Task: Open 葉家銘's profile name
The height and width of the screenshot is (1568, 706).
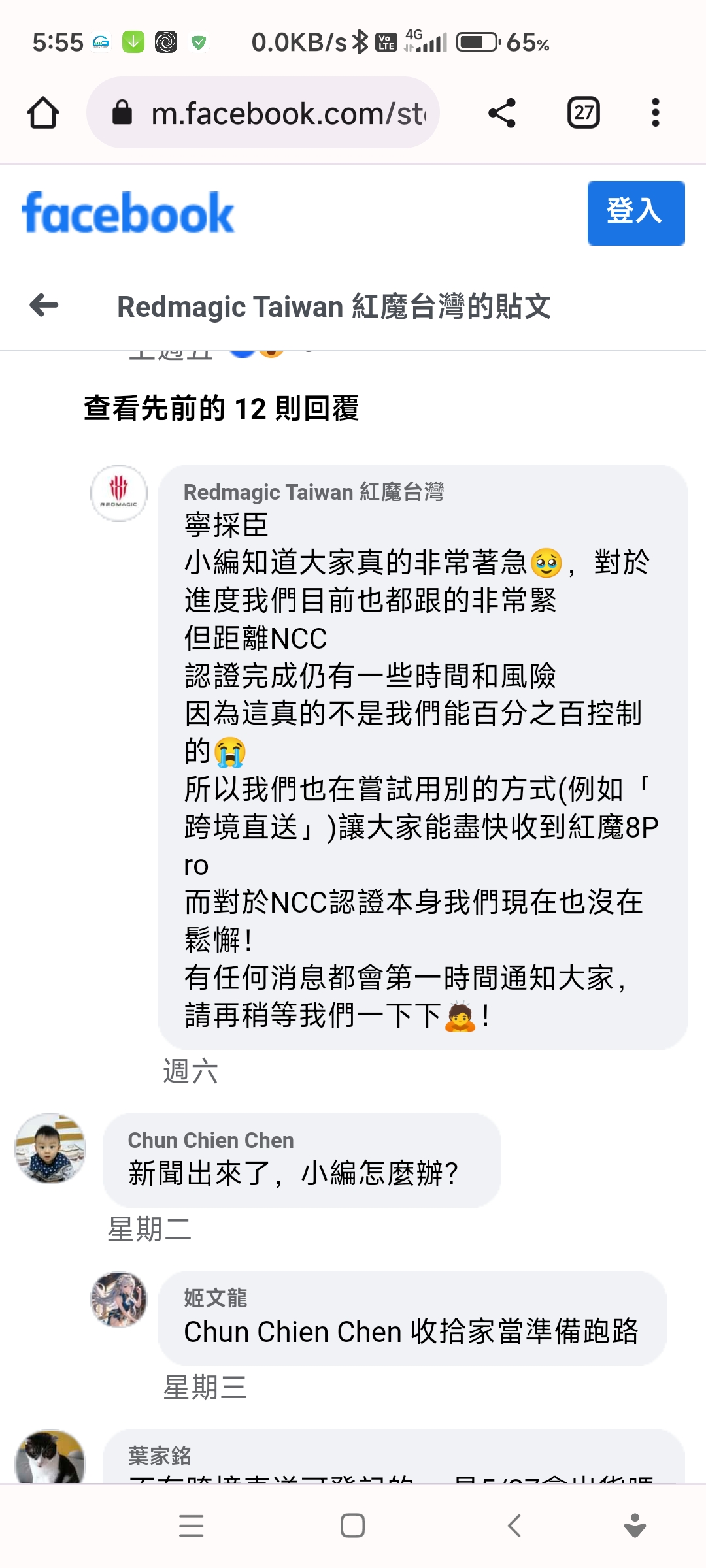Action: (160, 1456)
